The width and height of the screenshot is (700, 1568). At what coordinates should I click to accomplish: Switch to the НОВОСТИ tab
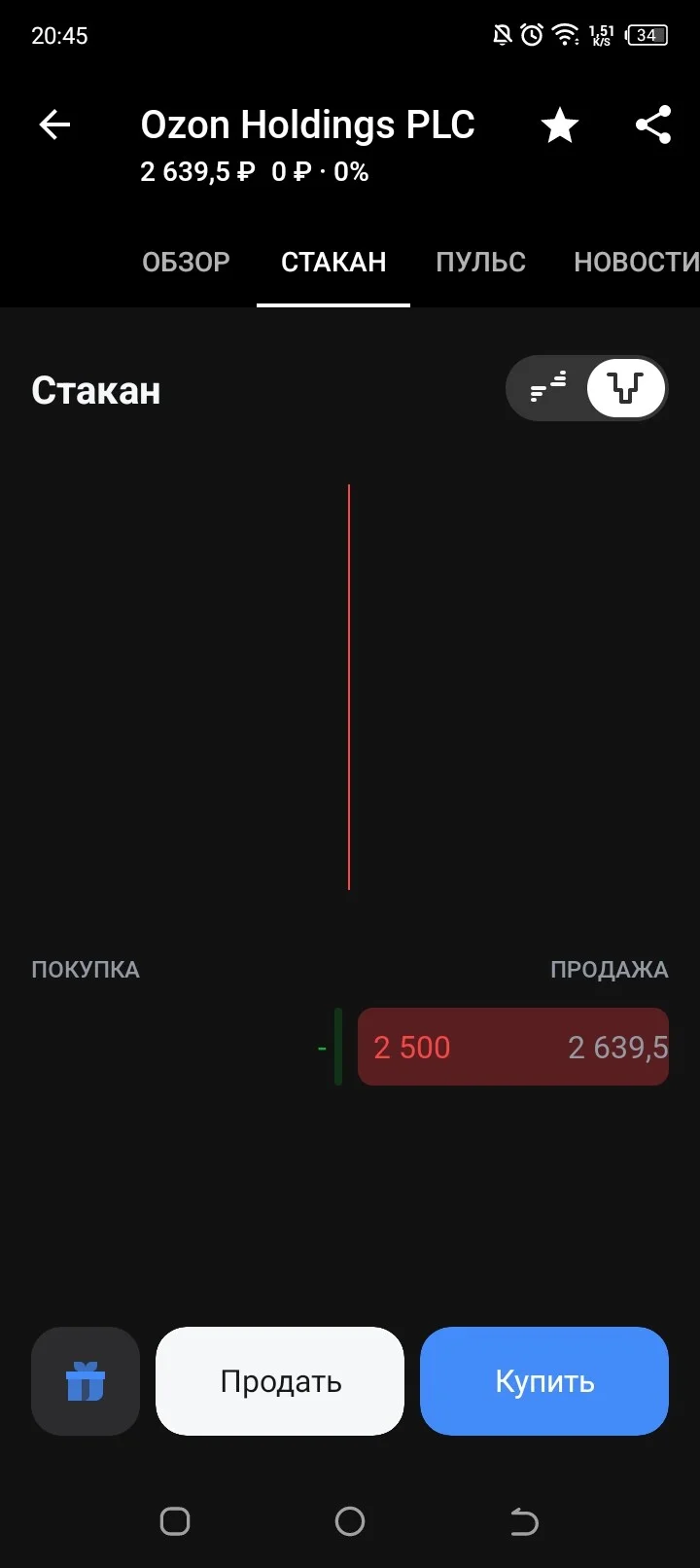pos(636,262)
